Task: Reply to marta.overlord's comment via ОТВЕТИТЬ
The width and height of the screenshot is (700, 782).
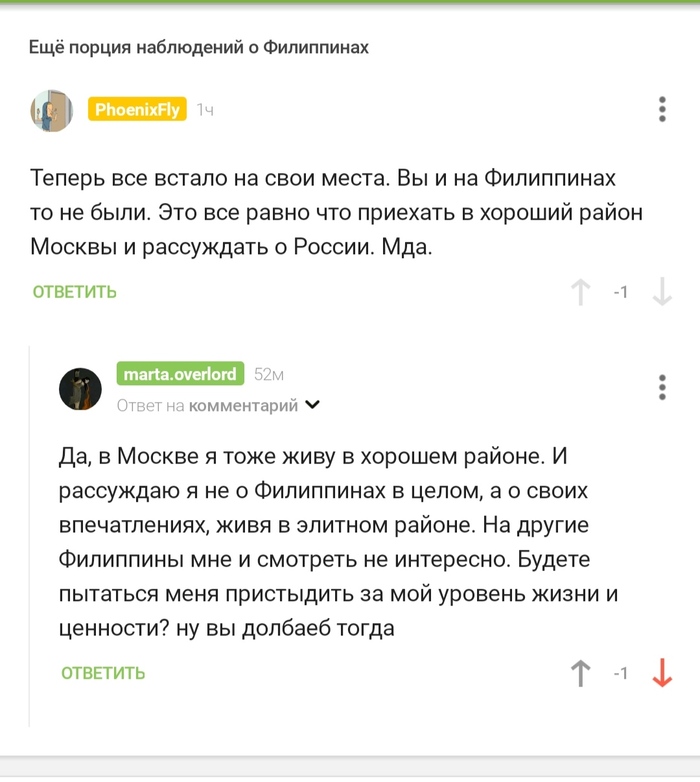Action: point(103,673)
